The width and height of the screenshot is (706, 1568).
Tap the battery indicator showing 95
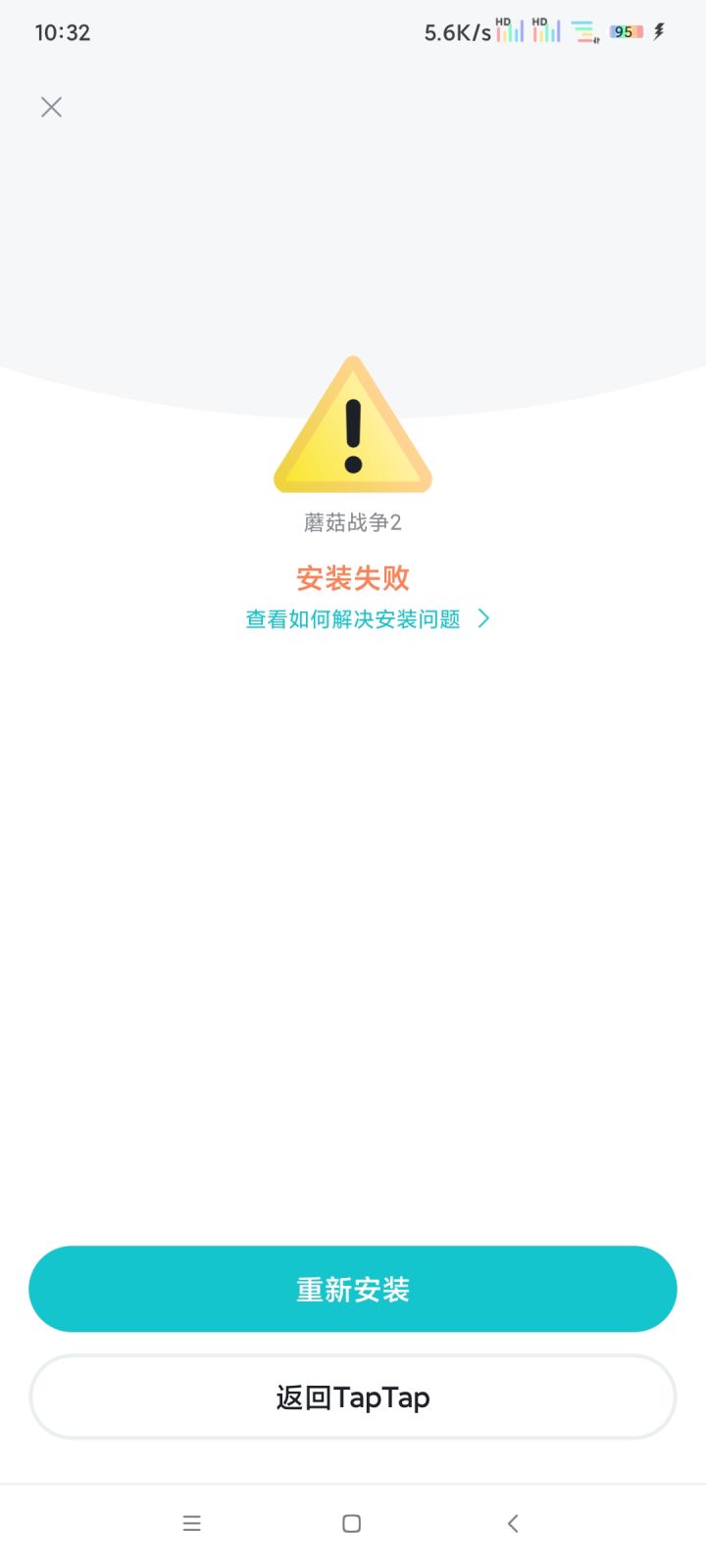tap(625, 31)
